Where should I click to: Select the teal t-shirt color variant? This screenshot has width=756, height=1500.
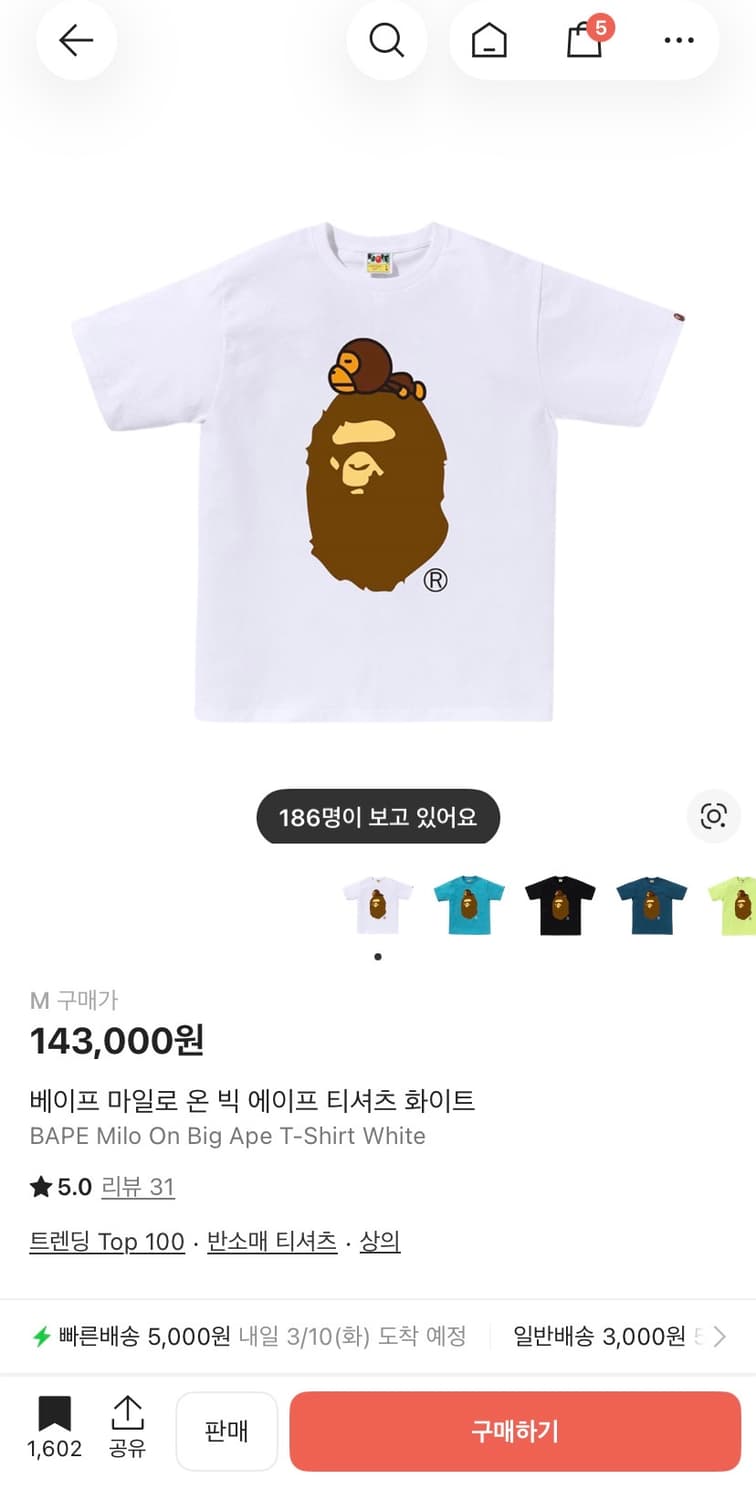(x=468, y=900)
